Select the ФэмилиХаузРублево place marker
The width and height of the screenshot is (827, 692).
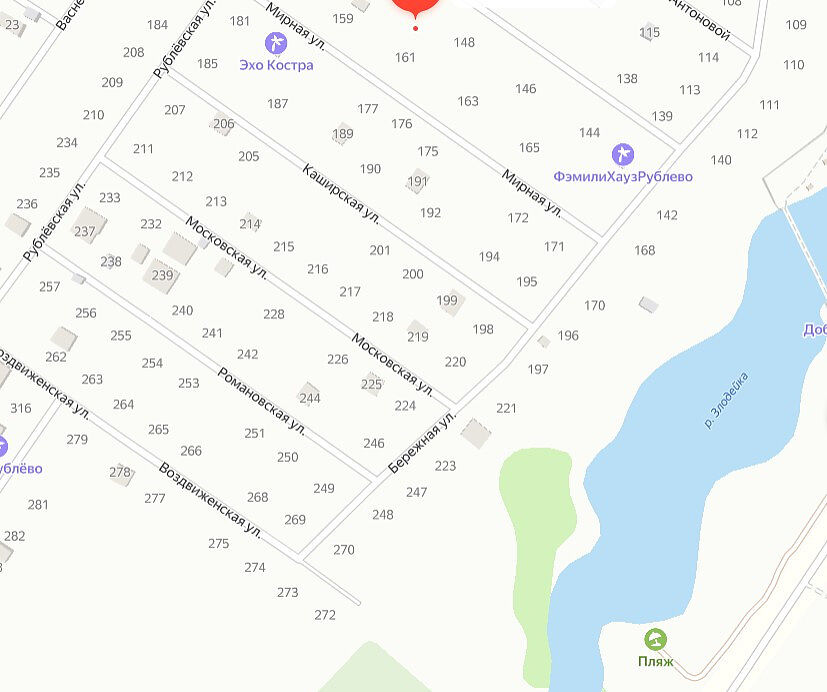pyautogui.click(x=623, y=154)
